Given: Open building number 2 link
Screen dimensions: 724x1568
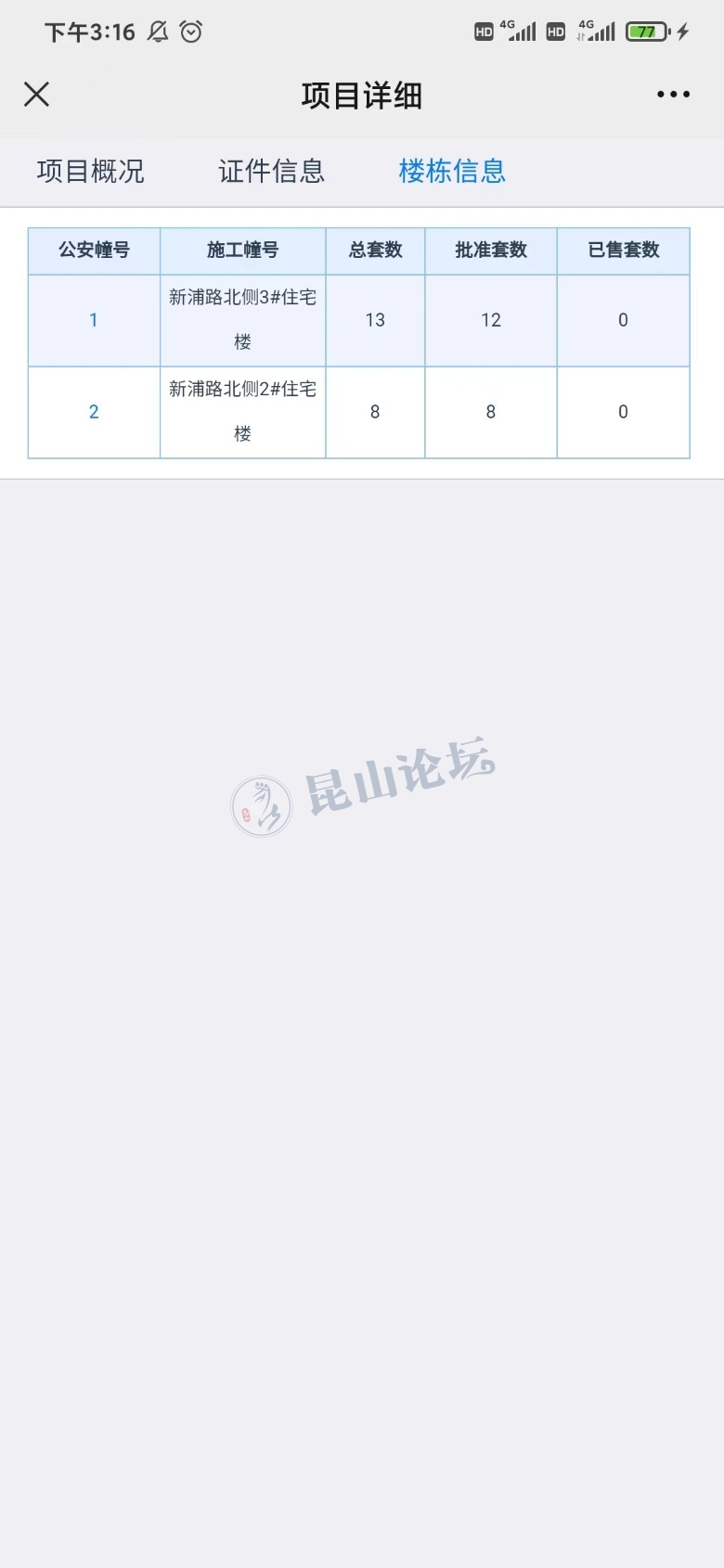Looking at the screenshot, I should click(x=94, y=412).
